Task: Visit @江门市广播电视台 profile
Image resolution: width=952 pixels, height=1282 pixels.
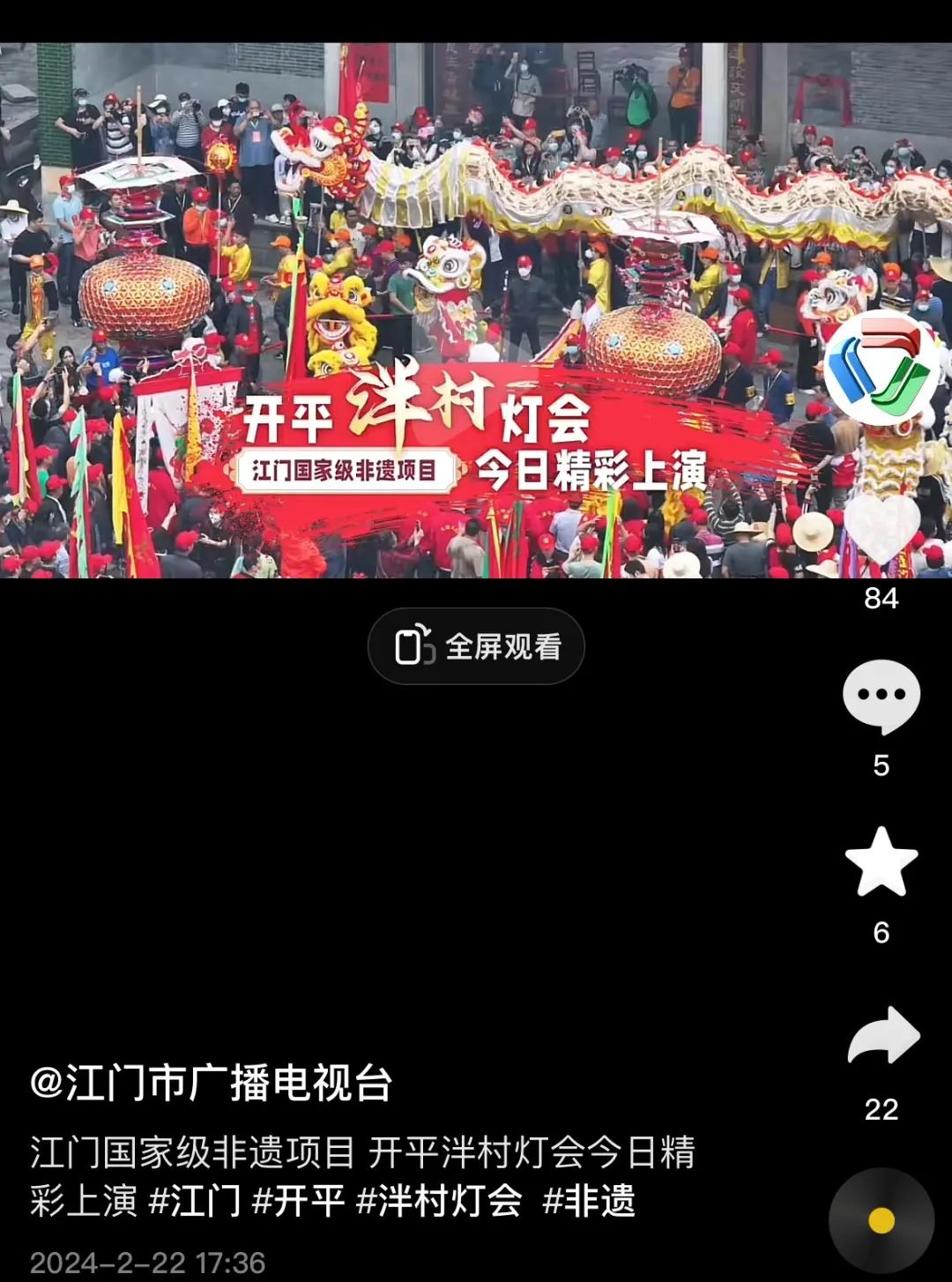Action: (x=212, y=1083)
